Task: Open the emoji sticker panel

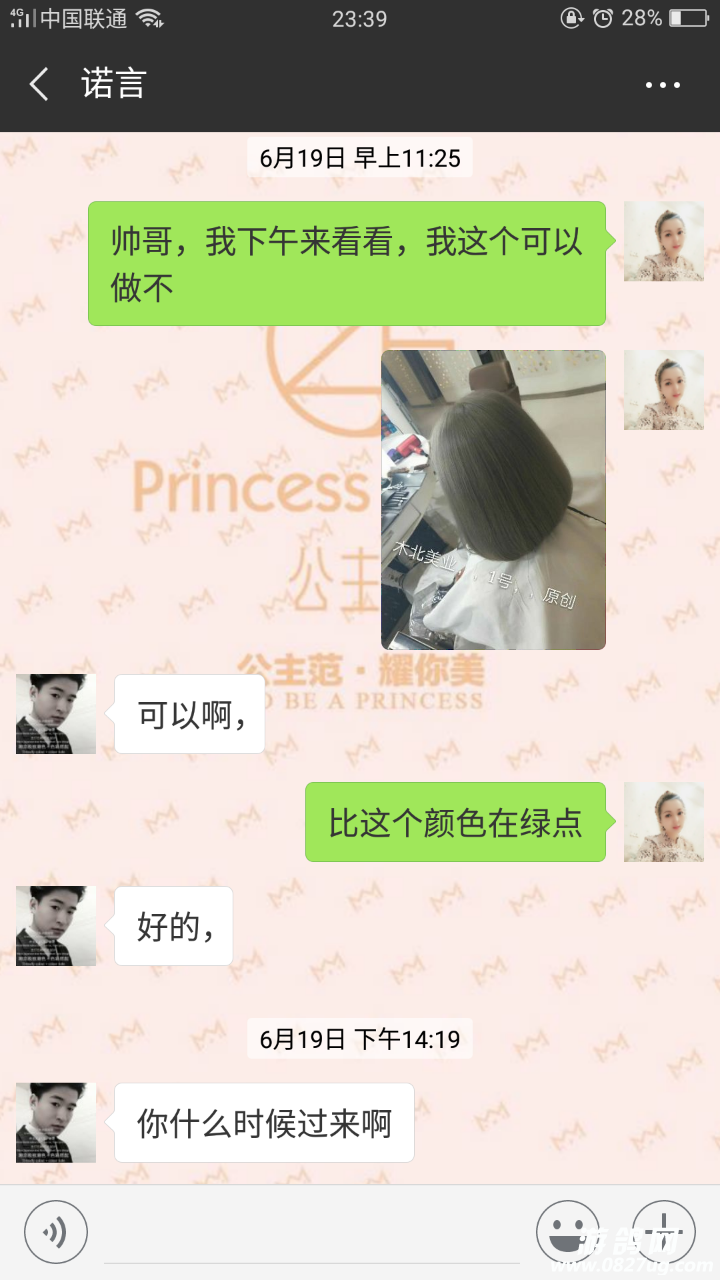Action: click(x=567, y=1232)
